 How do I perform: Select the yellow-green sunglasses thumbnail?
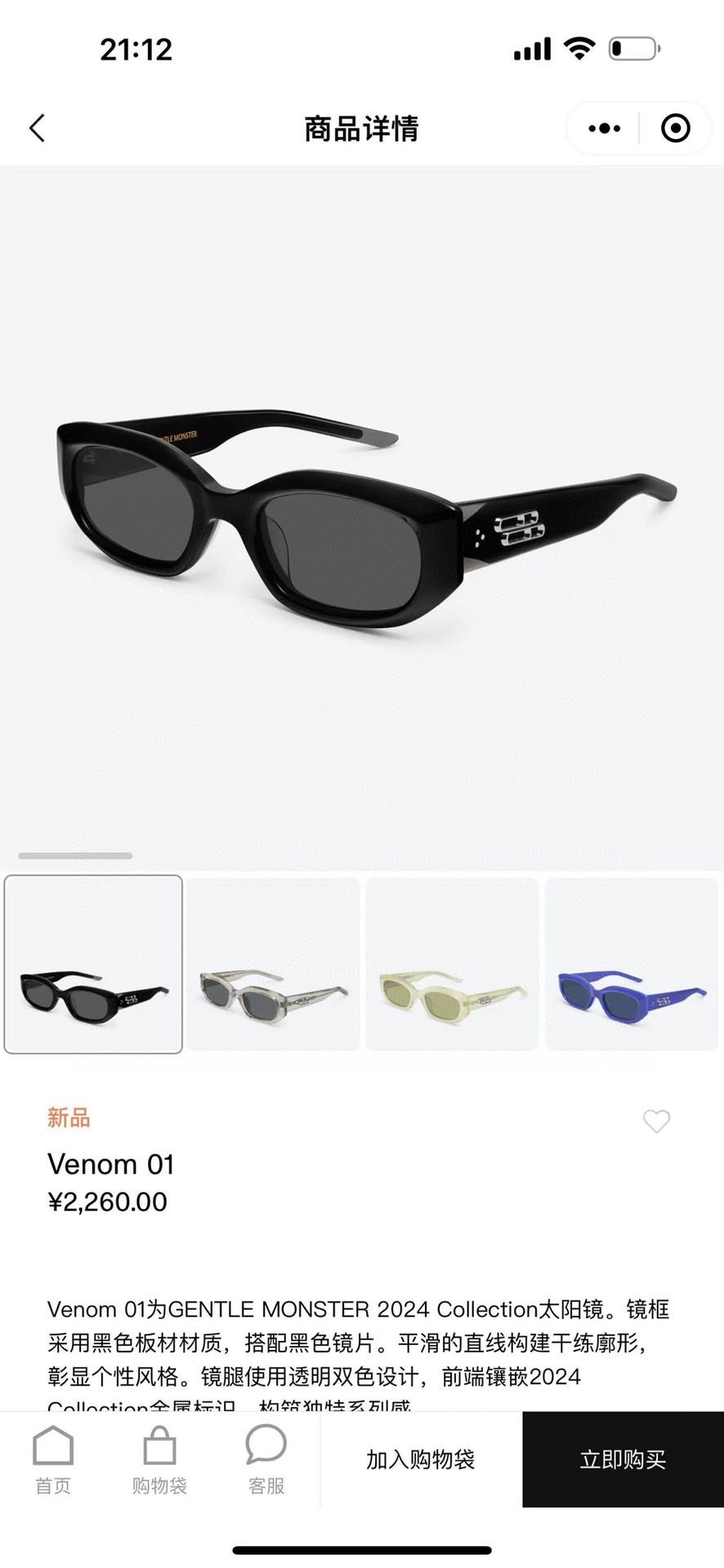452,964
